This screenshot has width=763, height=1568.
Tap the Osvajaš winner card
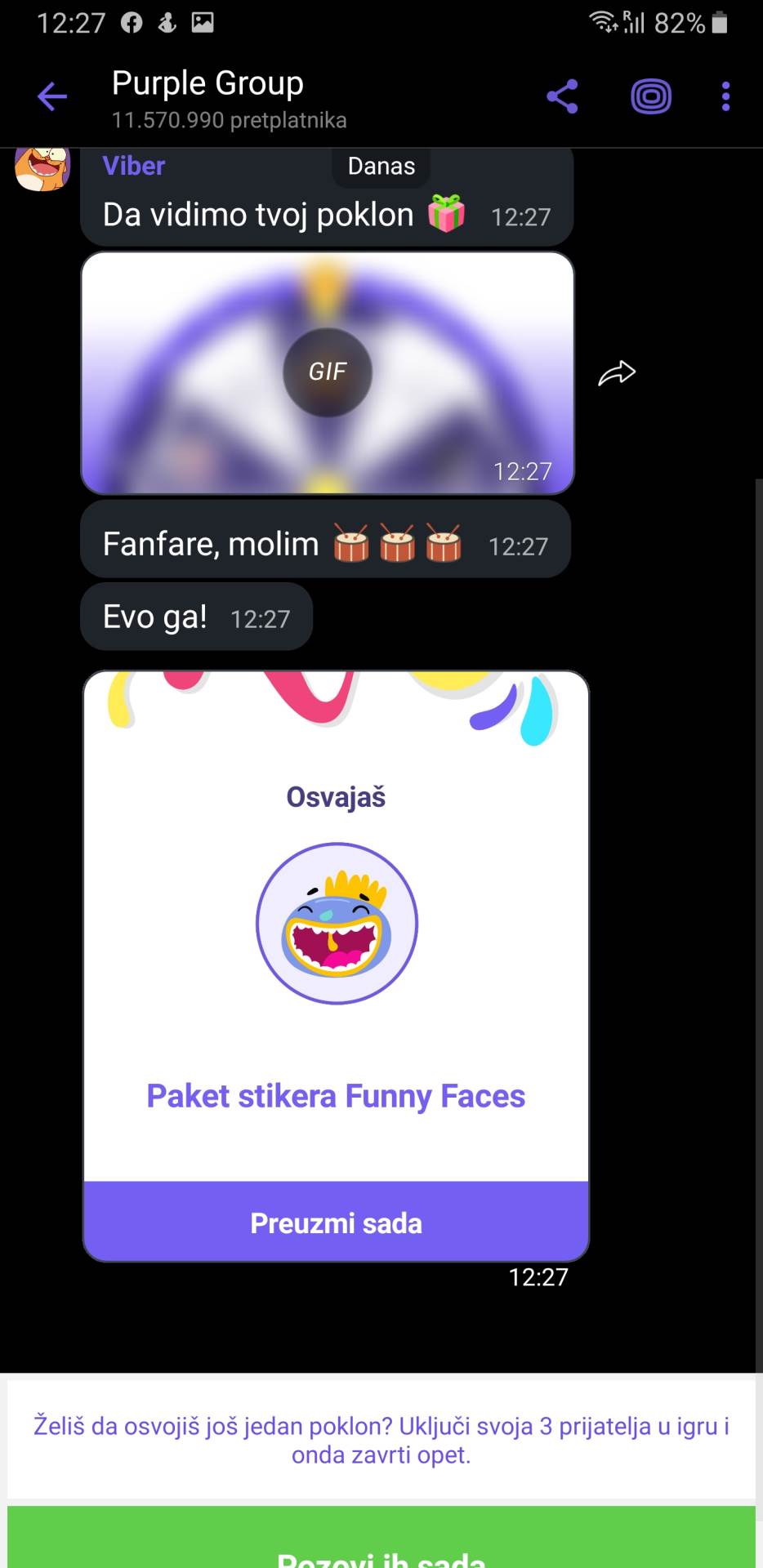[336, 796]
